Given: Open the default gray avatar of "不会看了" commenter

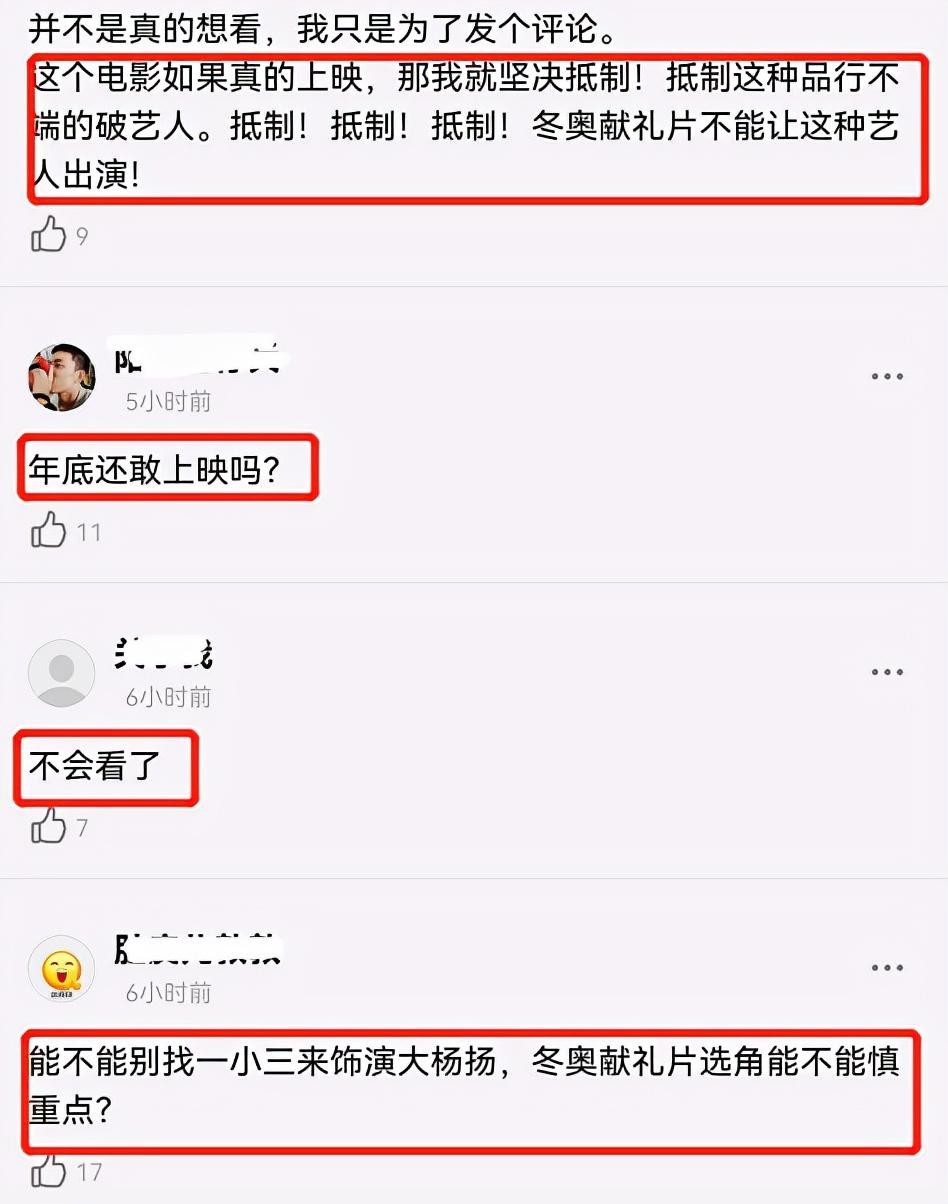Looking at the screenshot, I should (x=61, y=673).
